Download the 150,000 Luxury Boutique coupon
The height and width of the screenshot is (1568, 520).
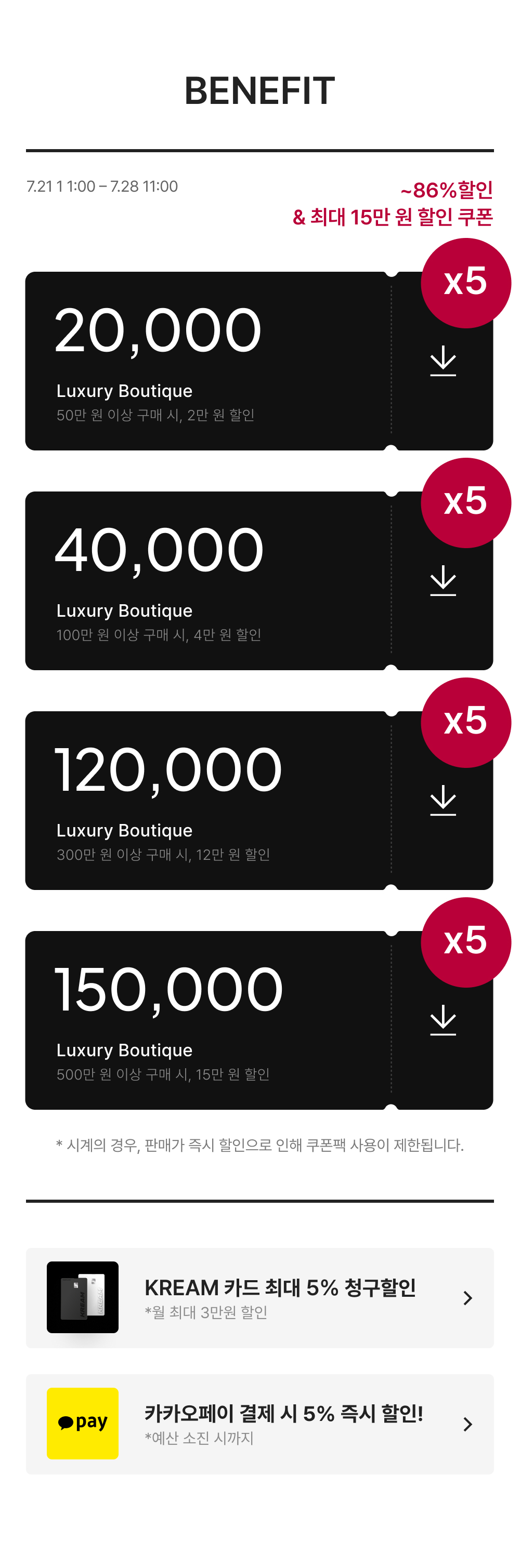pos(443,1020)
